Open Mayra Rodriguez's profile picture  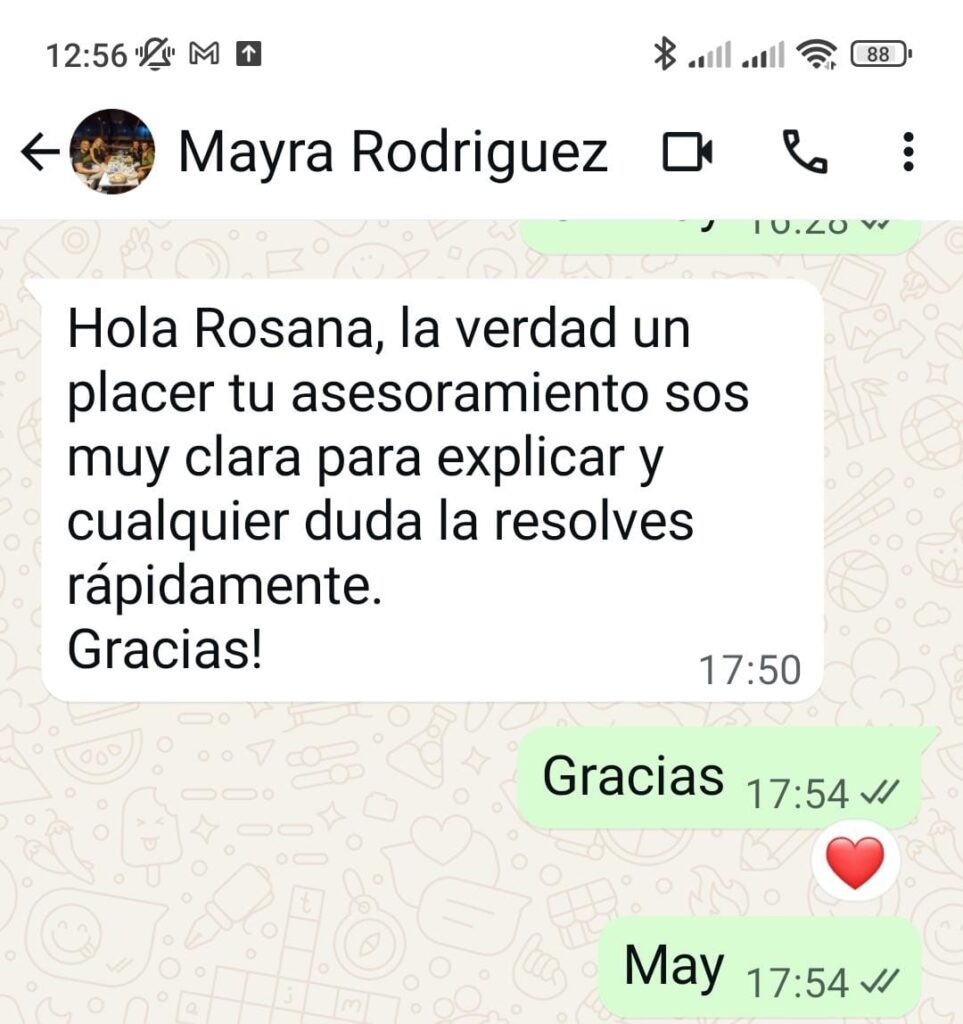(x=112, y=152)
